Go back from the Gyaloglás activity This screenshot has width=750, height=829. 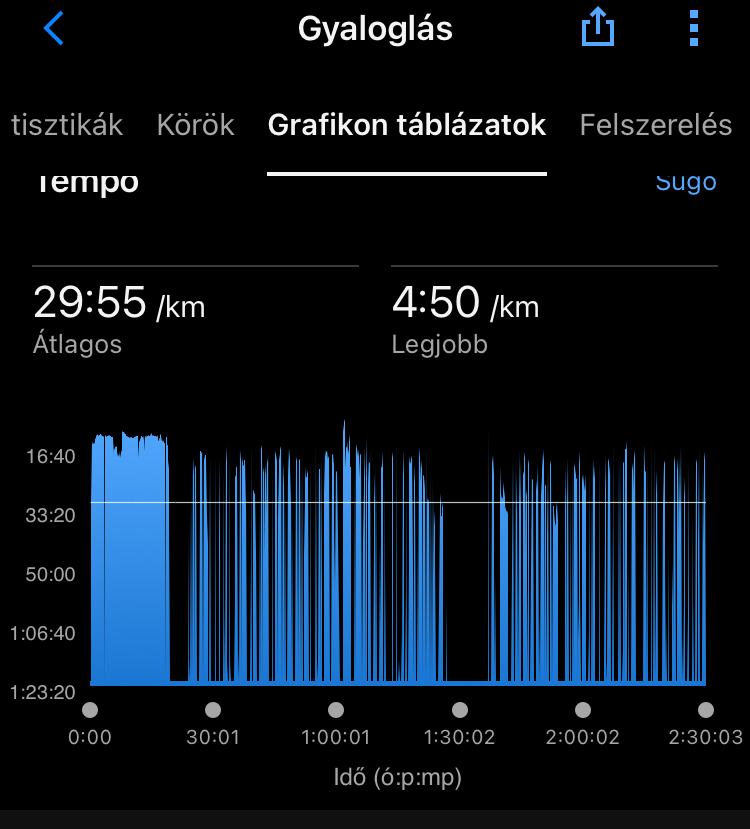click(x=54, y=29)
